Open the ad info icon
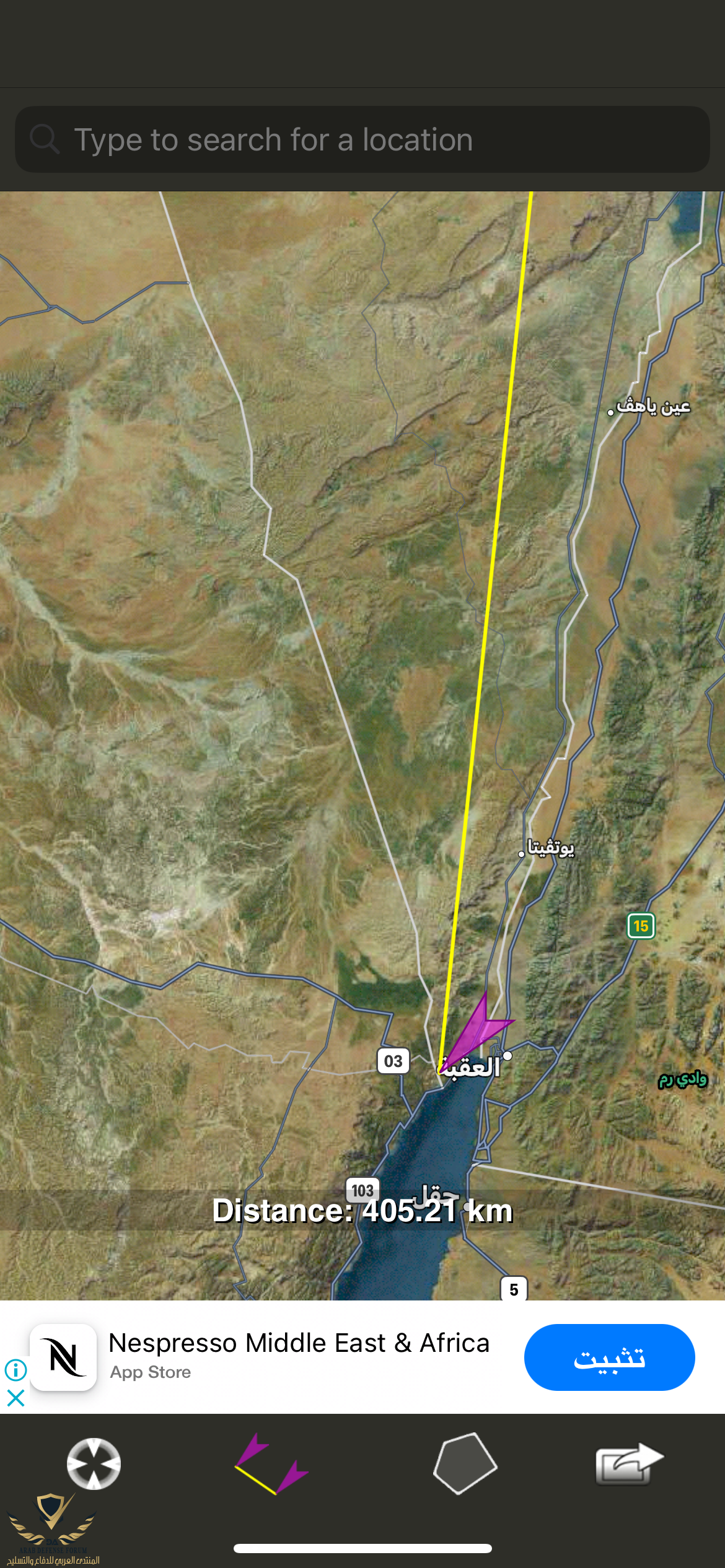 click(15, 1369)
